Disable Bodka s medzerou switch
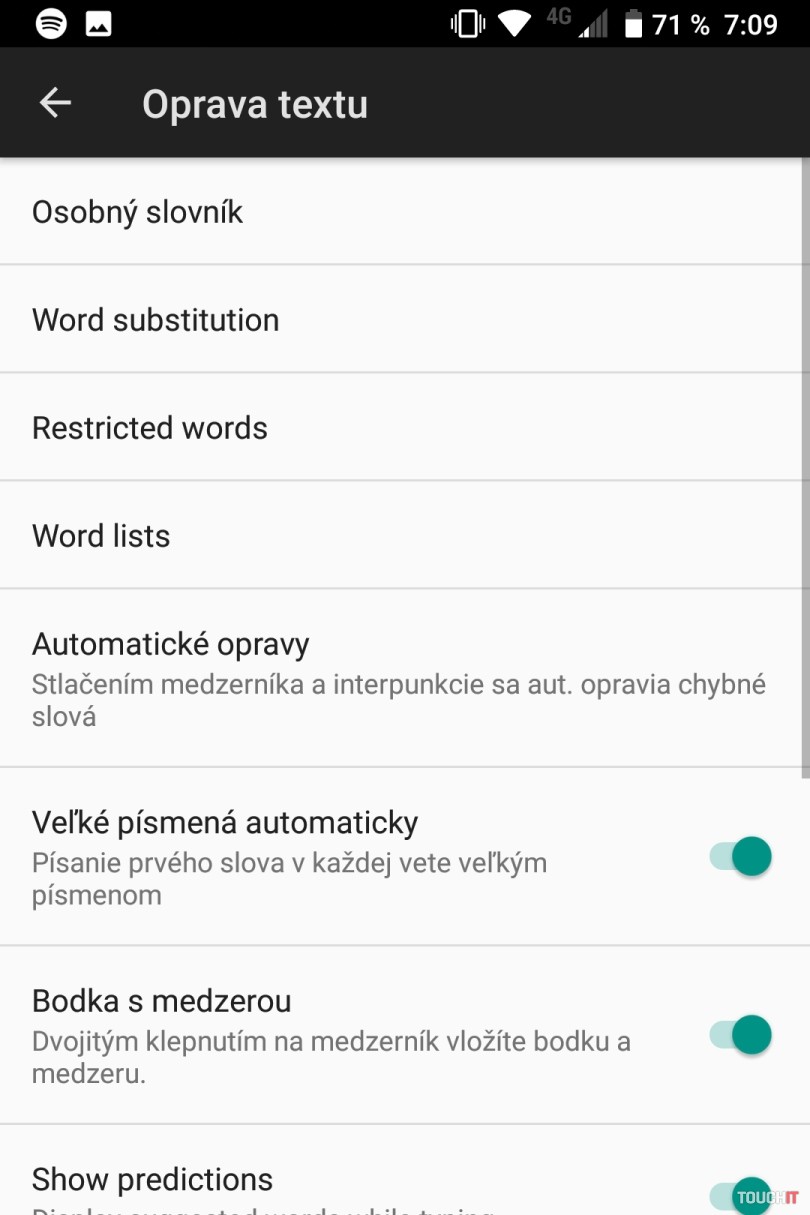Viewport: 810px width, 1215px height. [741, 1035]
